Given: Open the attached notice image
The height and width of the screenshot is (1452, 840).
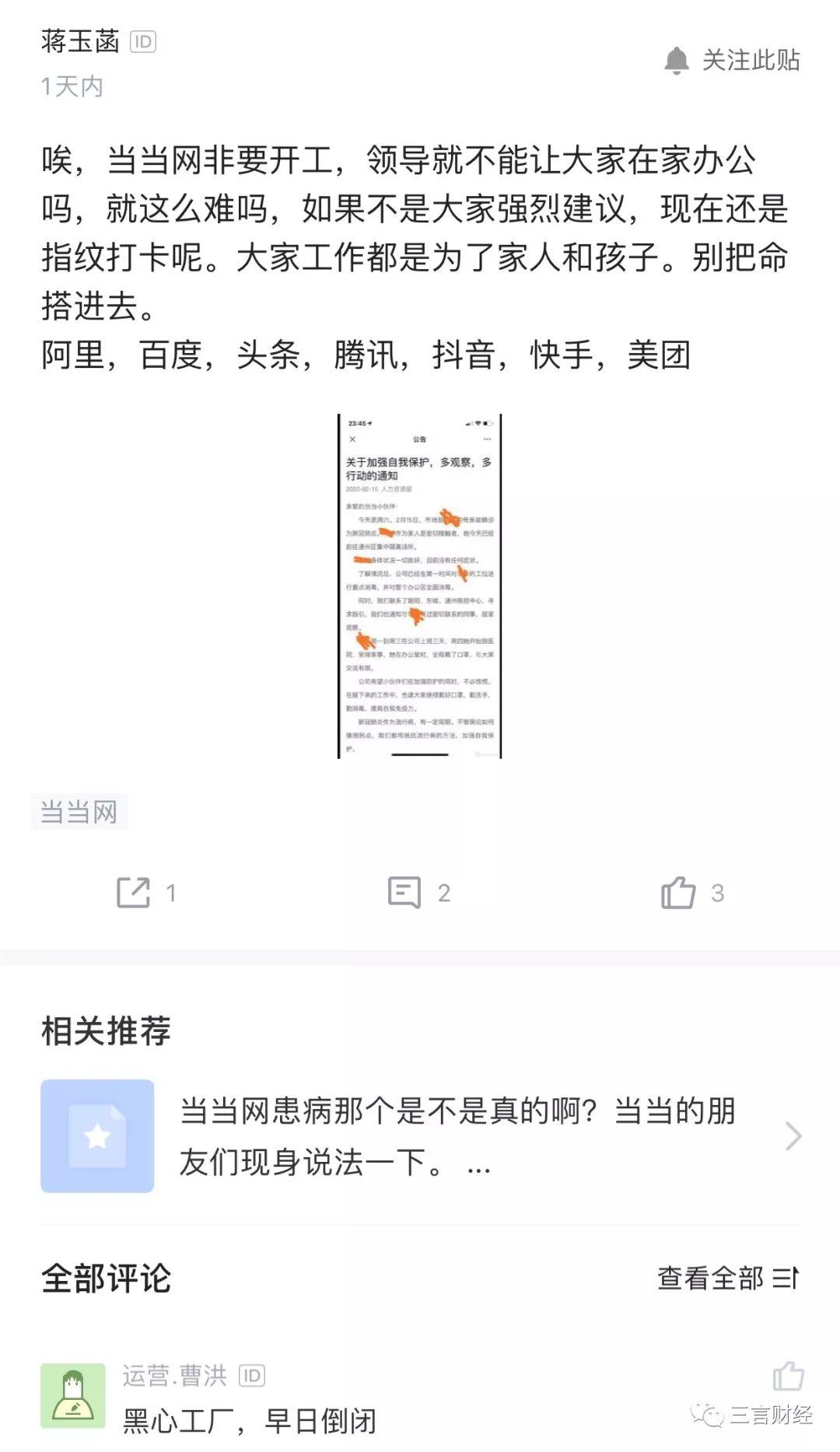Looking at the screenshot, I should point(419,586).
